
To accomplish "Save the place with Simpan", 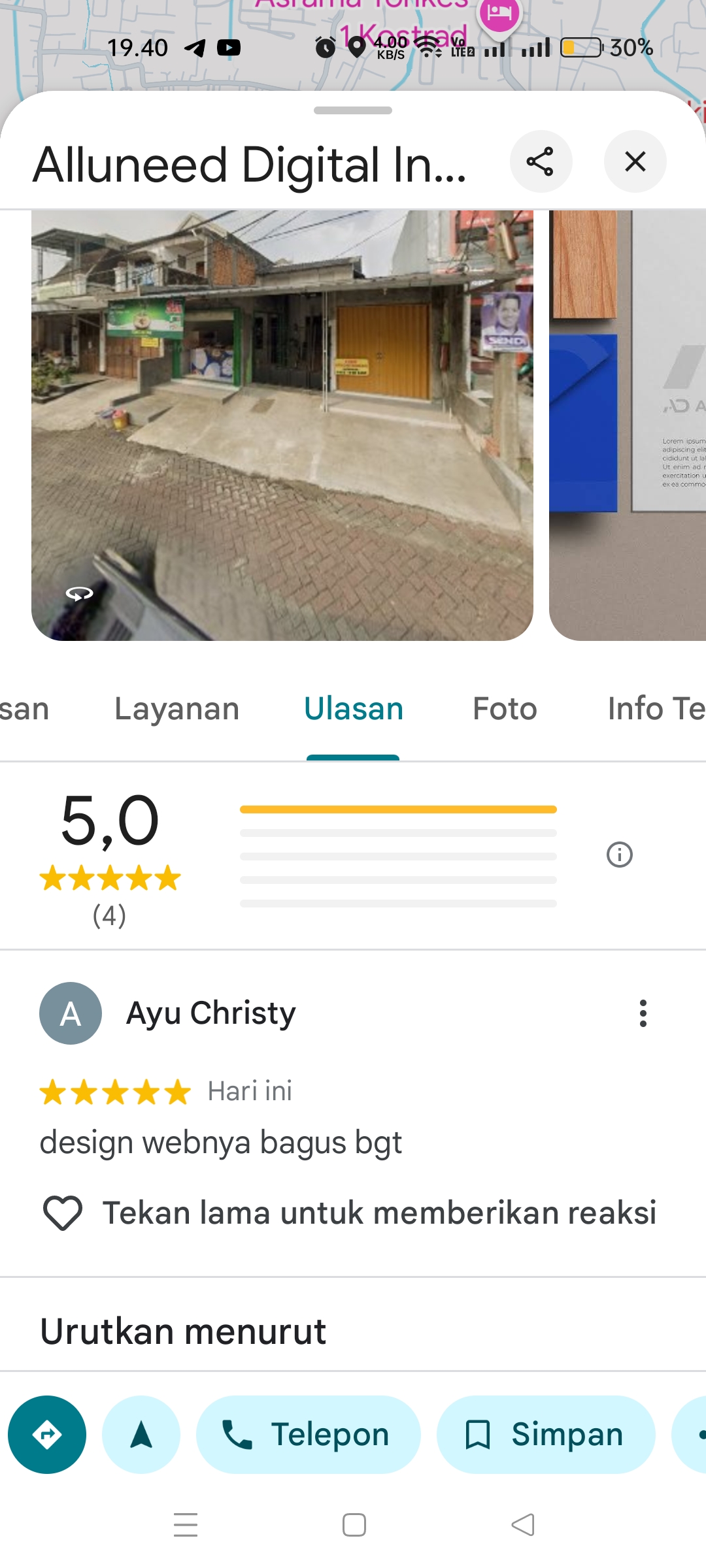I will [x=546, y=1435].
